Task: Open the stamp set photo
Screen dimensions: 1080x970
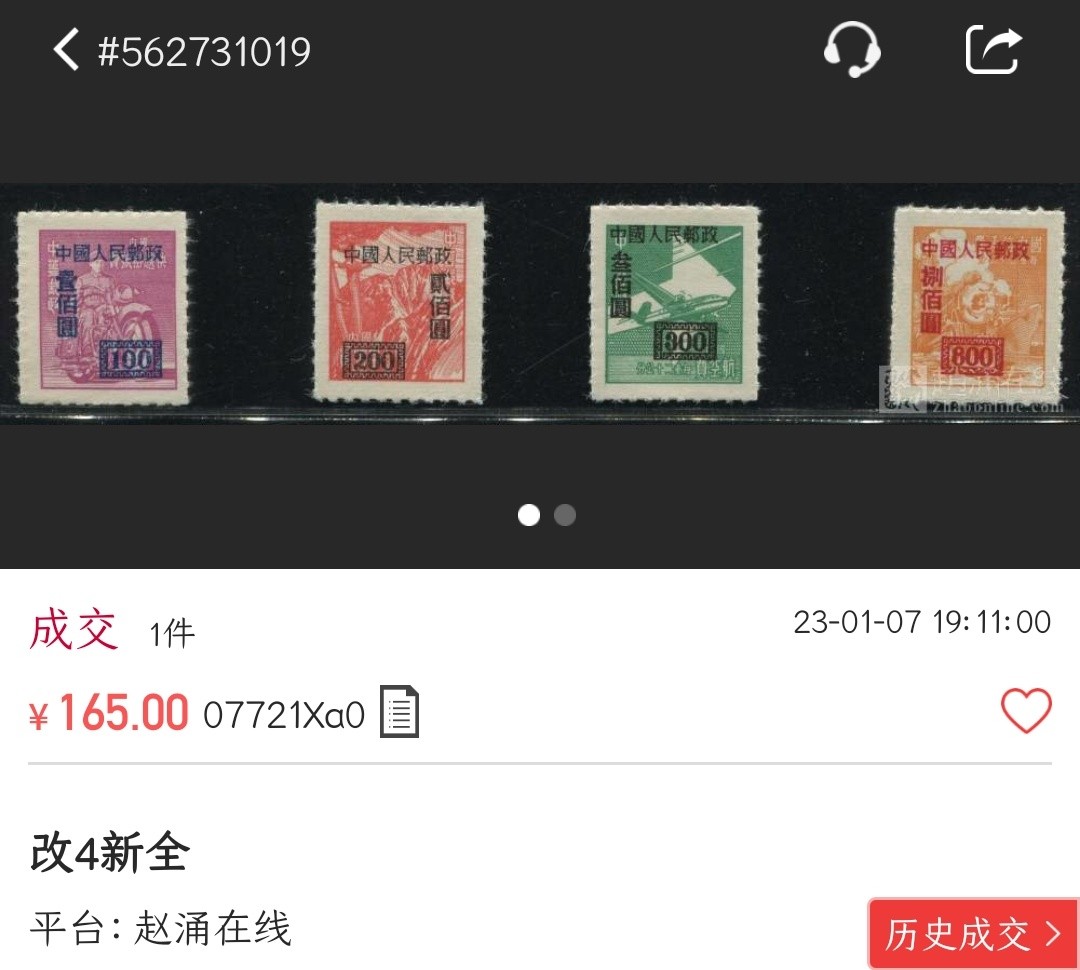Action: point(540,305)
